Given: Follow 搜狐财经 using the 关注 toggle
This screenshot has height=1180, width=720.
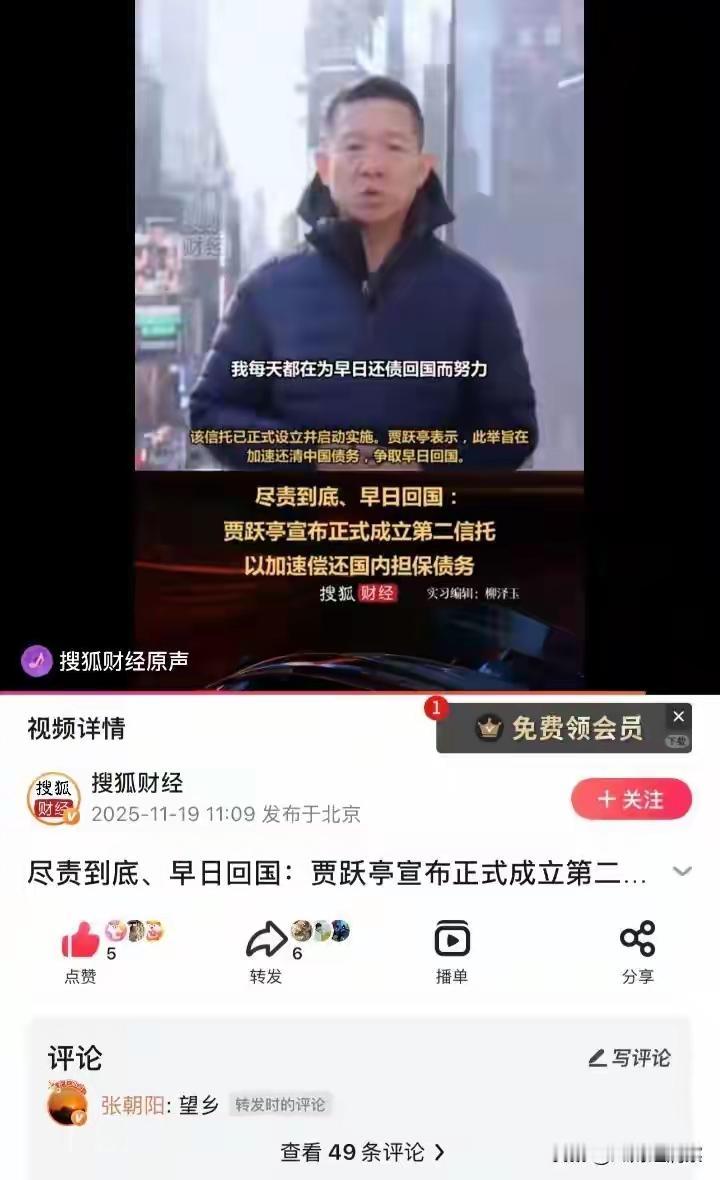Looking at the screenshot, I should click(x=630, y=799).
